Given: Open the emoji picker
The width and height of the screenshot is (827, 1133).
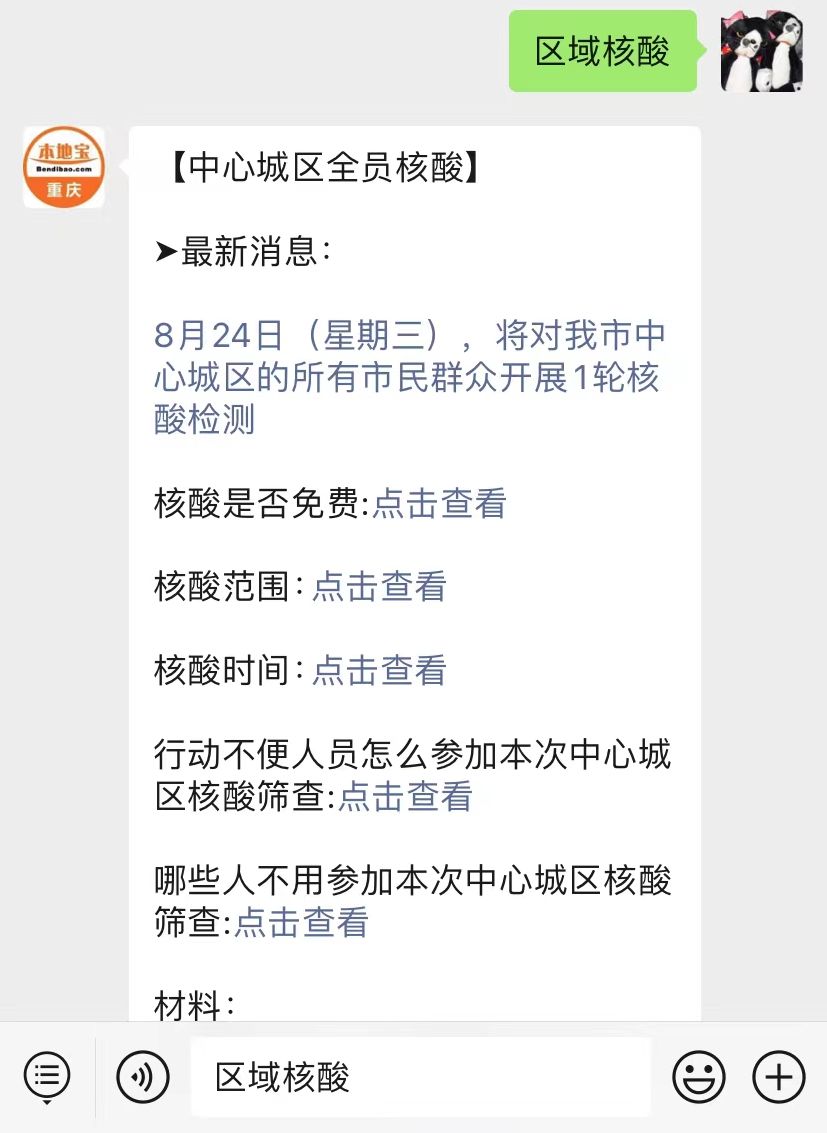Looking at the screenshot, I should (699, 1077).
